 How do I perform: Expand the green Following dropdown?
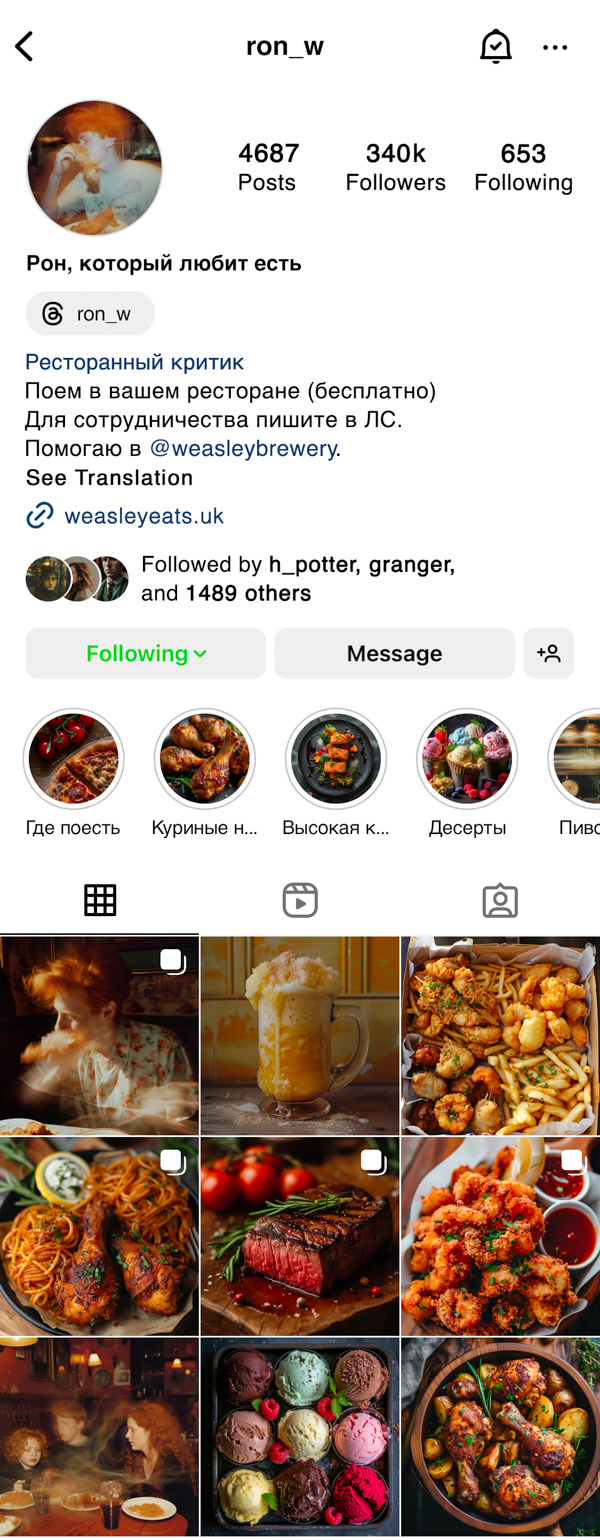146,654
